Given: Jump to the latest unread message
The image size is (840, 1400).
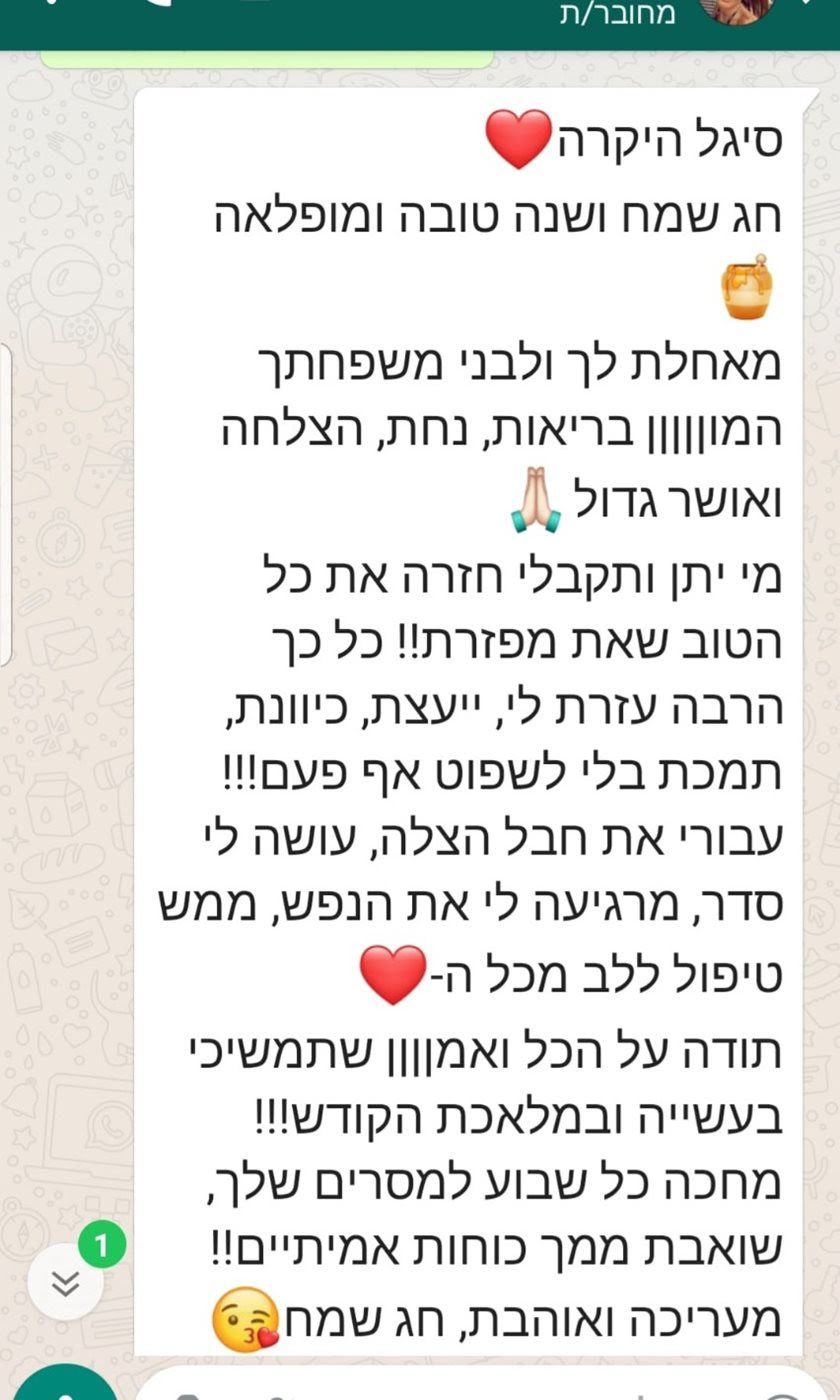Looking at the screenshot, I should (x=66, y=1283).
